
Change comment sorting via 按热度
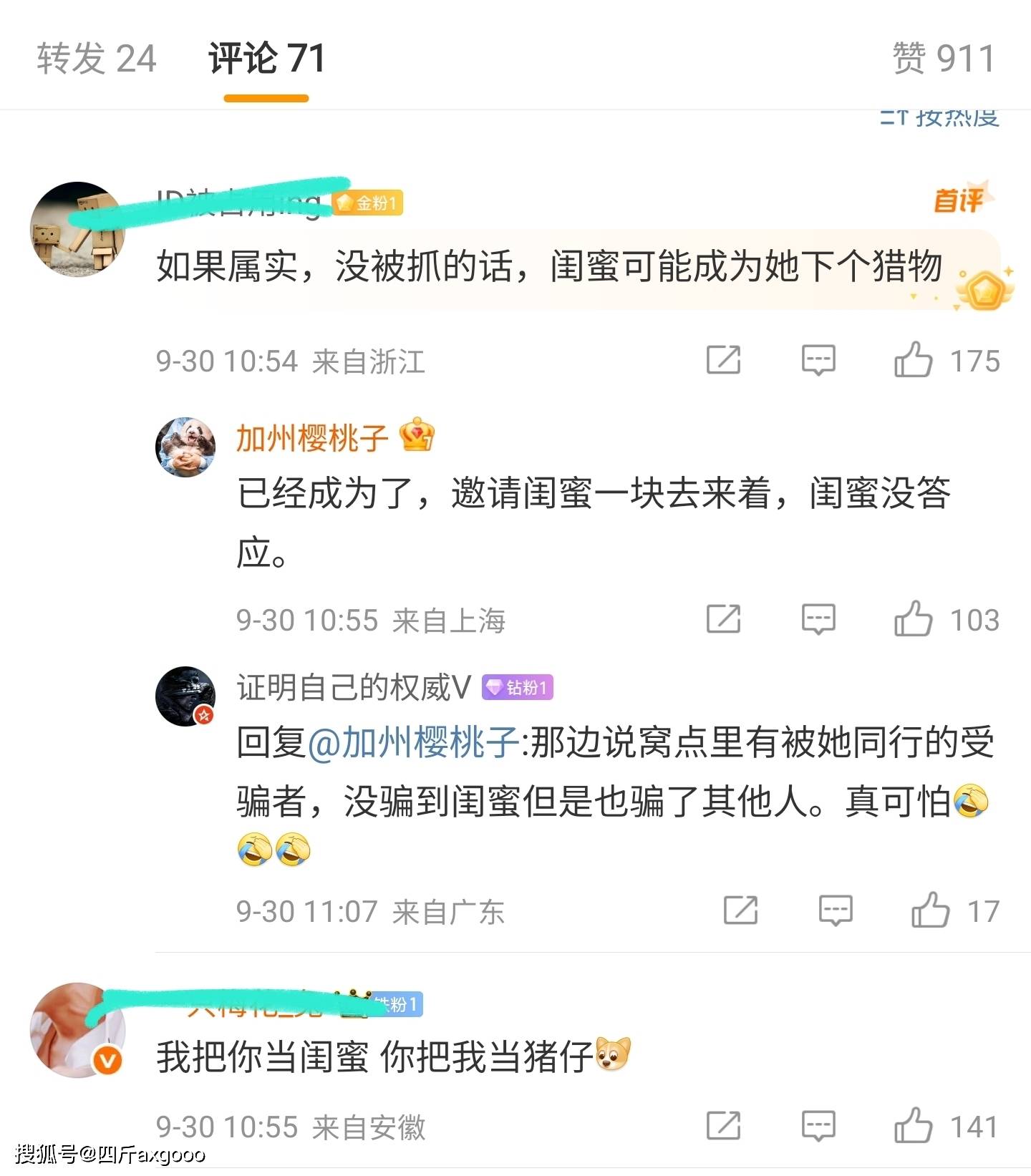(x=939, y=117)
